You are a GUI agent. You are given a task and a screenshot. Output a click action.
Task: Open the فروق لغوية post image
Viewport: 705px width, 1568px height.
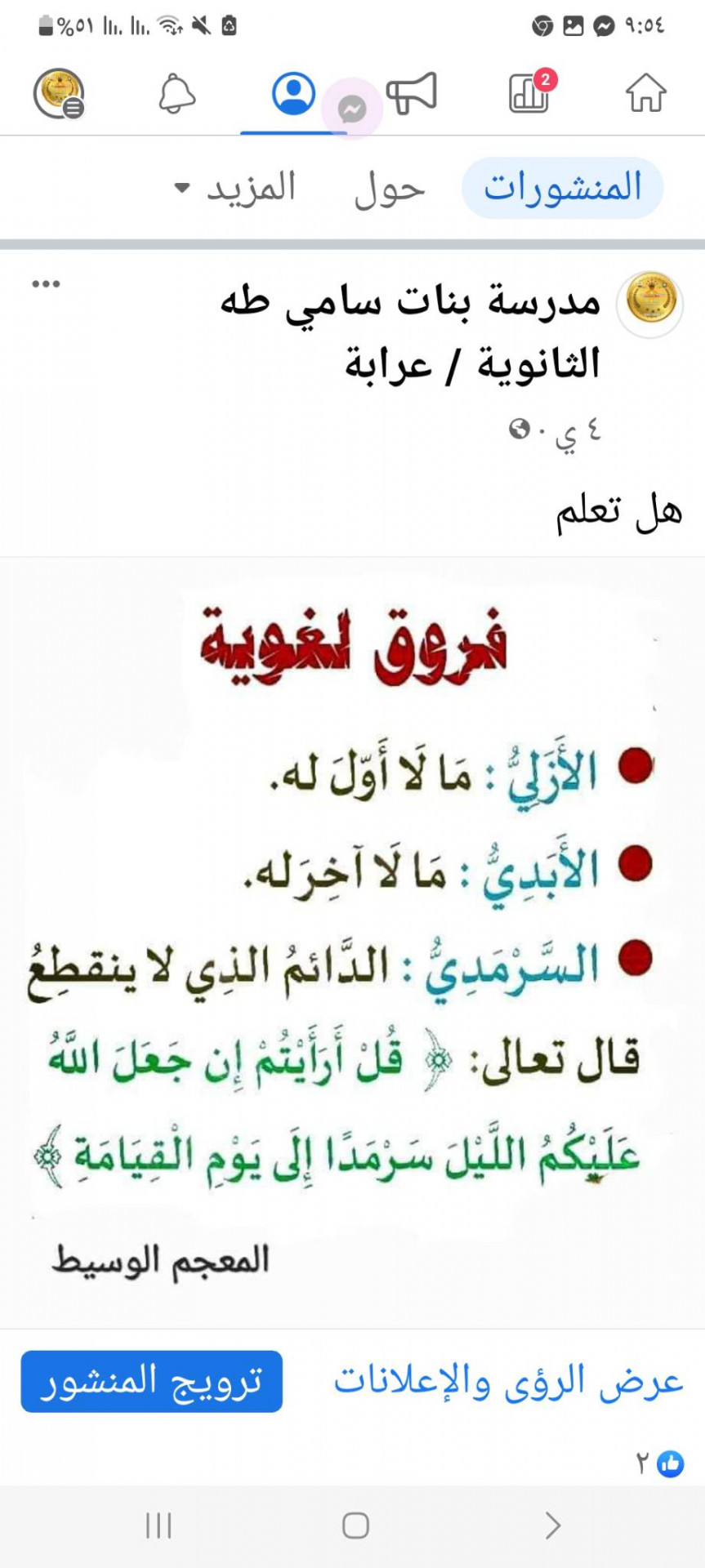point(351,939)
